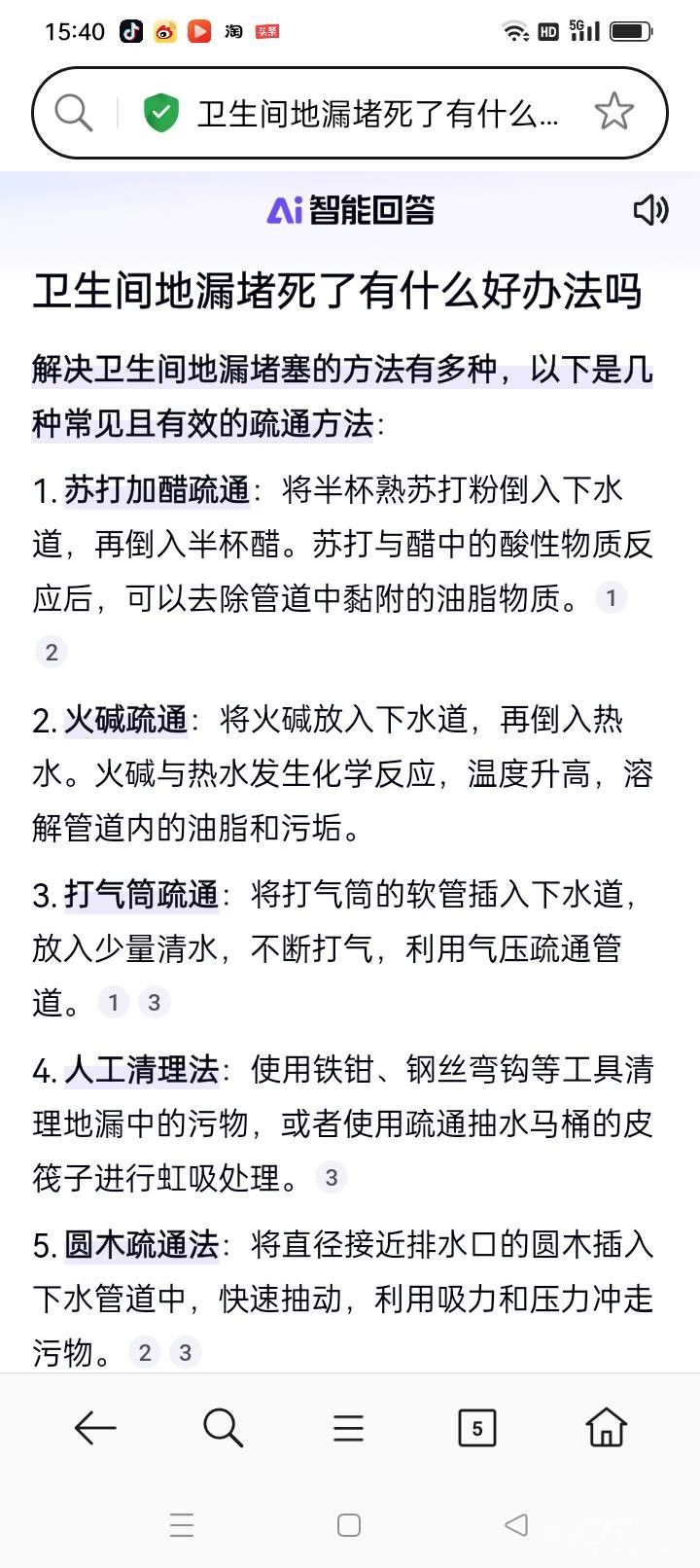This screenshot has width=700, height=1568.
Task: Bookmark this page with the star icon
Action: [x=614, y=113]
